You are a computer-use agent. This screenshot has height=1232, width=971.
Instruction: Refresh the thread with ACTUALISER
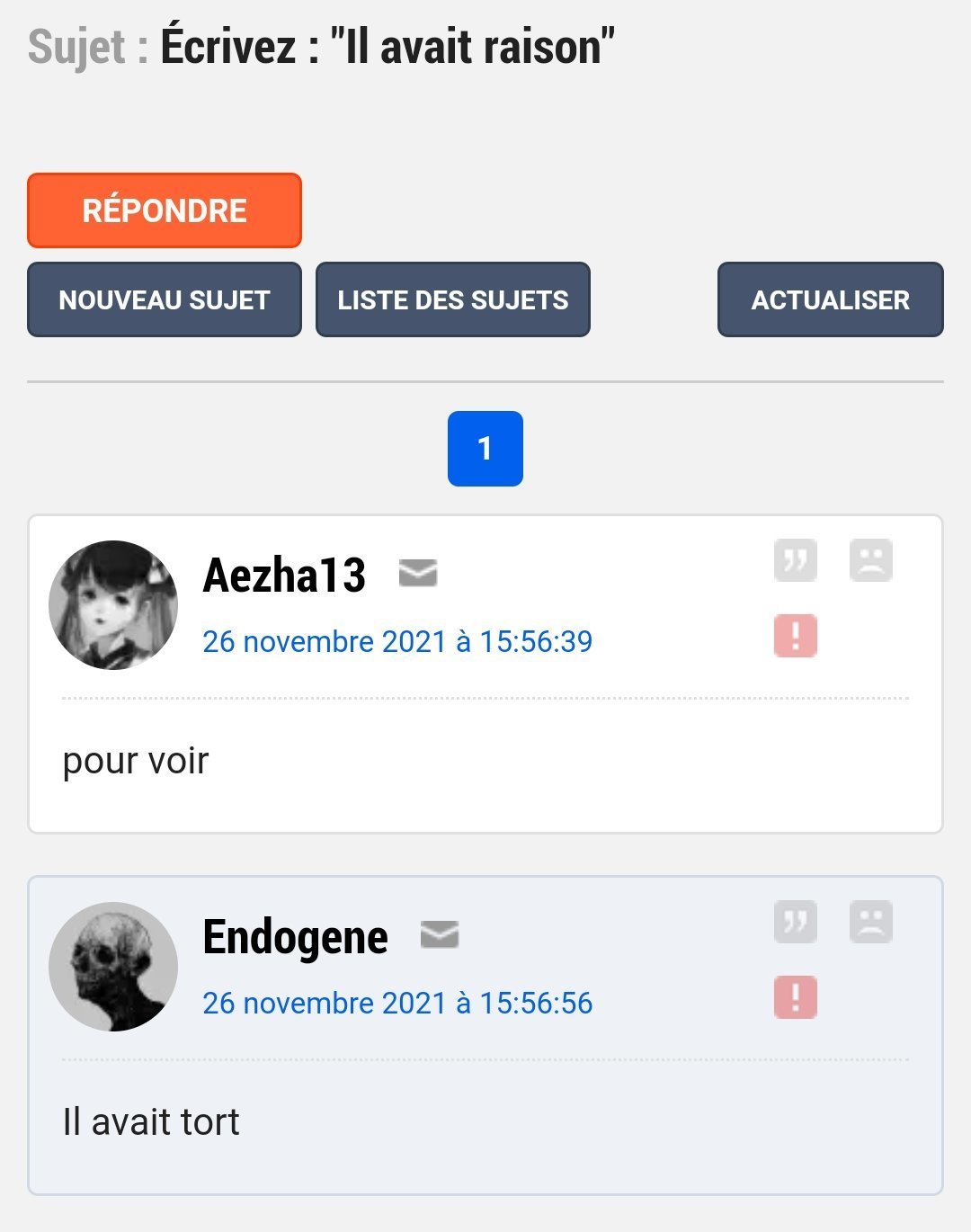pyautogui.click(x=830, y=299)
